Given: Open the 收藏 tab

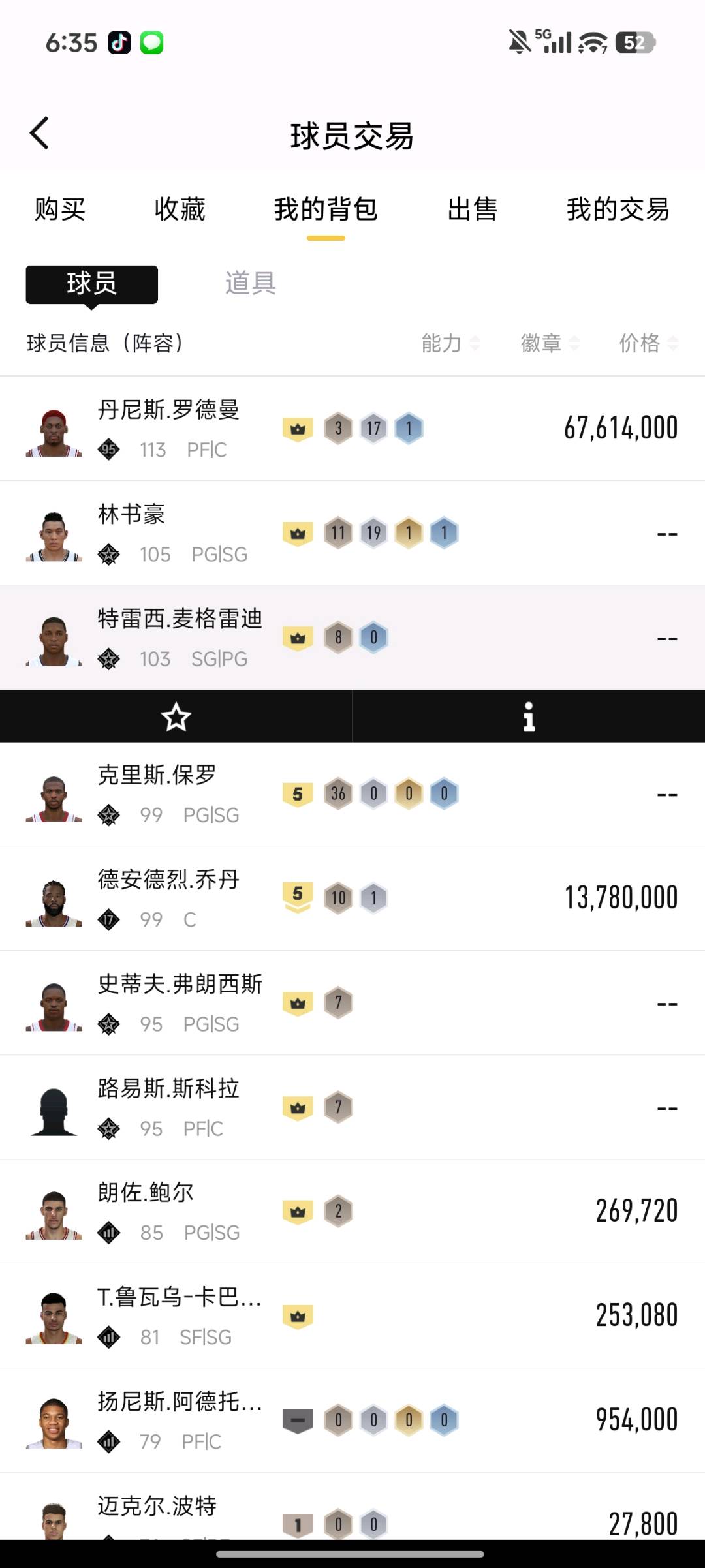Looking at the screenshot, I should tap(180, 210).
